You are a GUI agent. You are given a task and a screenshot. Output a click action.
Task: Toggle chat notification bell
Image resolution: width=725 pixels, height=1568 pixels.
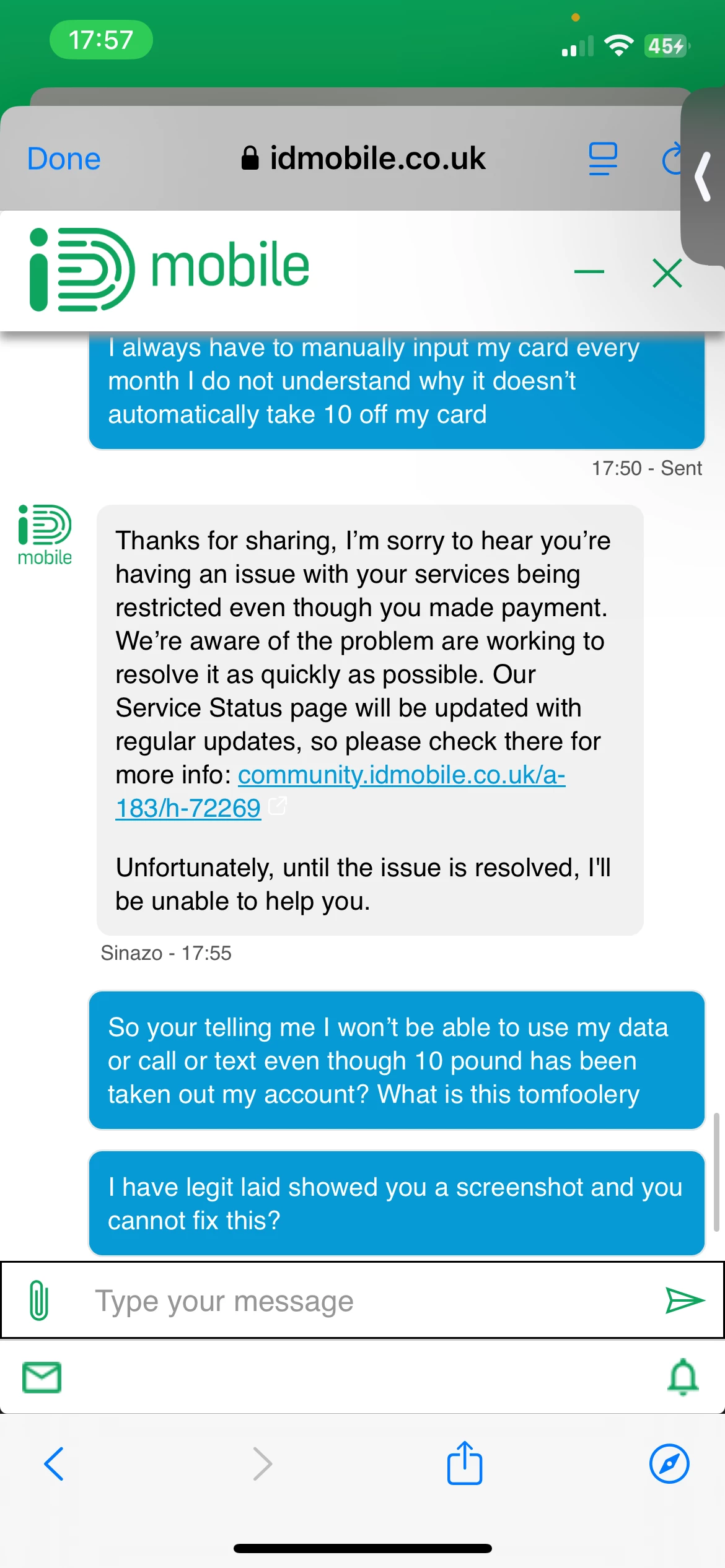pos(683,1377)
